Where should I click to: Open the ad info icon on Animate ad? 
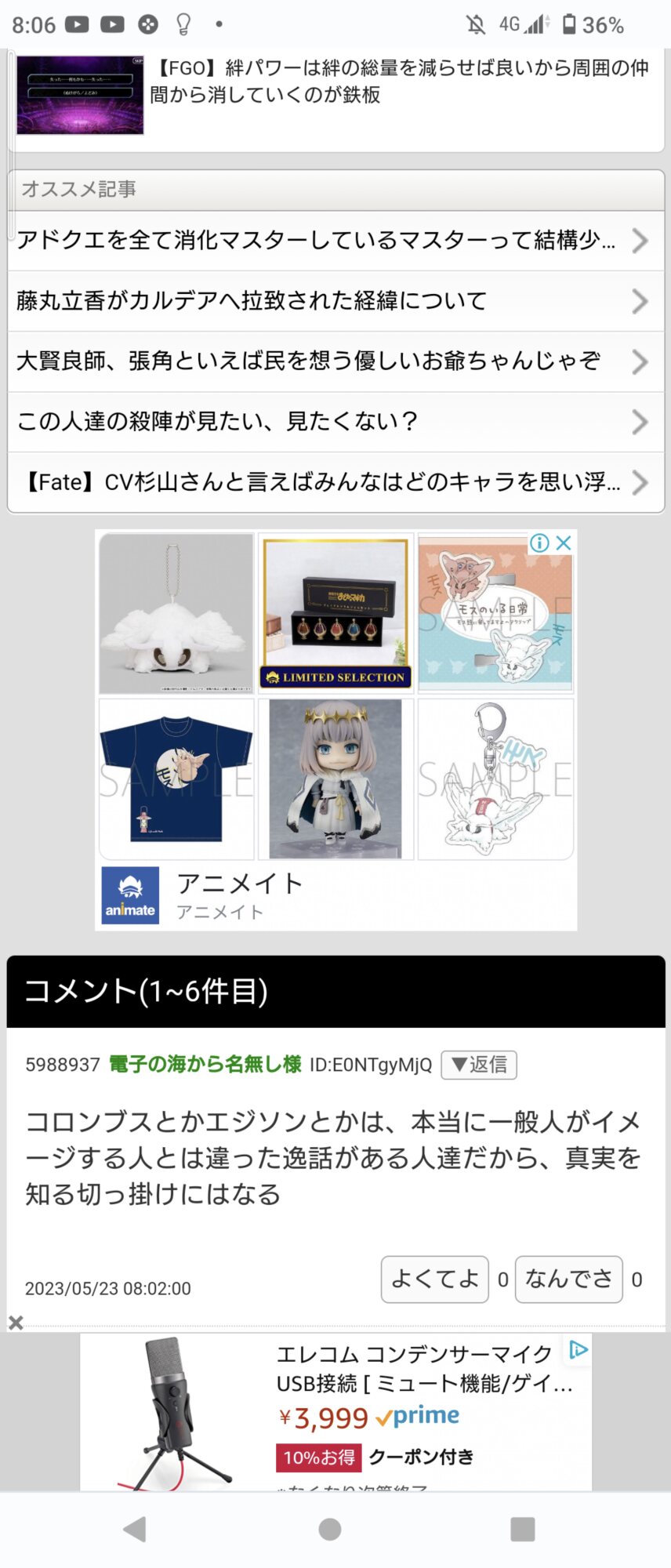point(539,543)
